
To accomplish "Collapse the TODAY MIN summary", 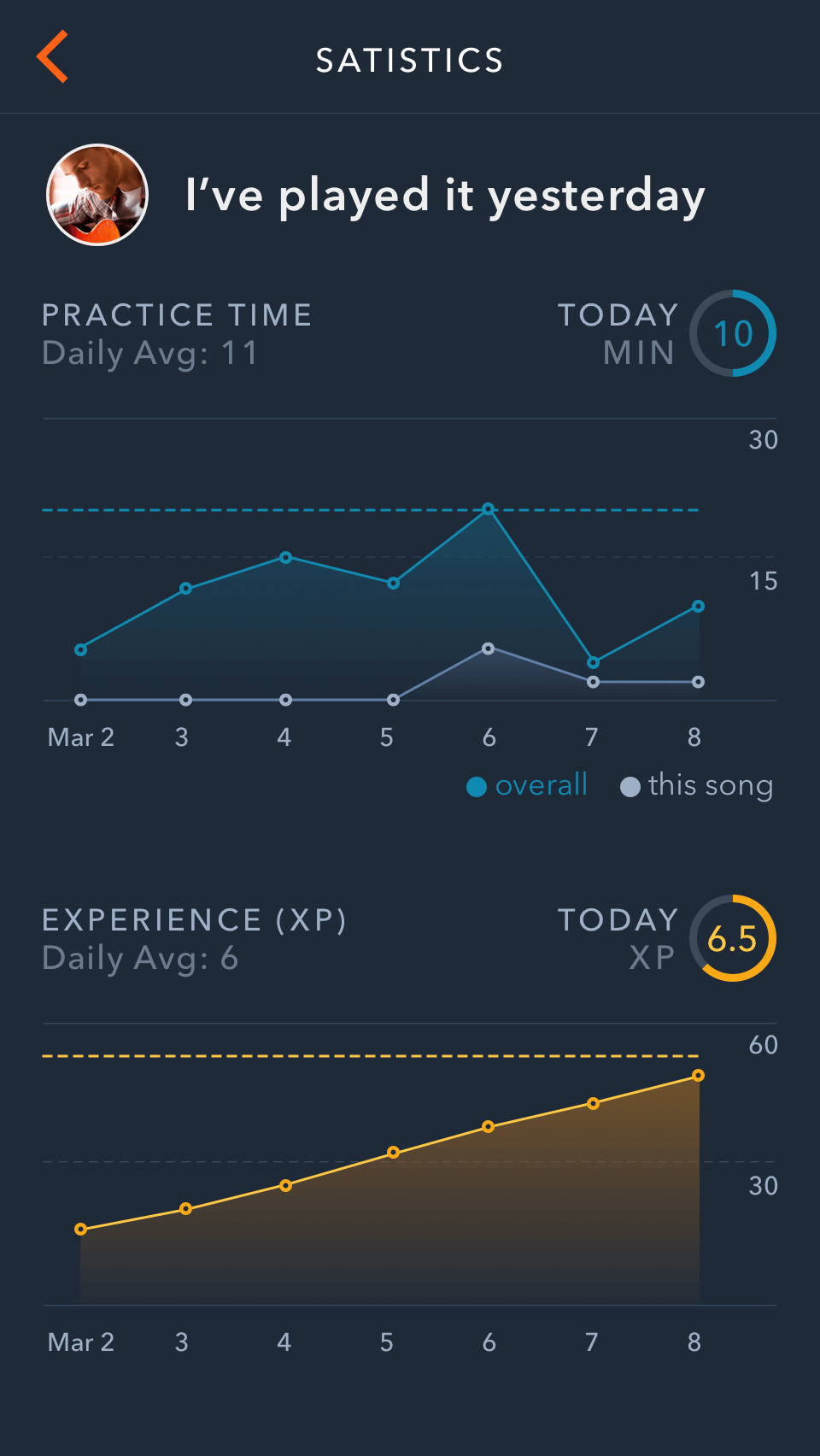I will [x=618, y=335].
